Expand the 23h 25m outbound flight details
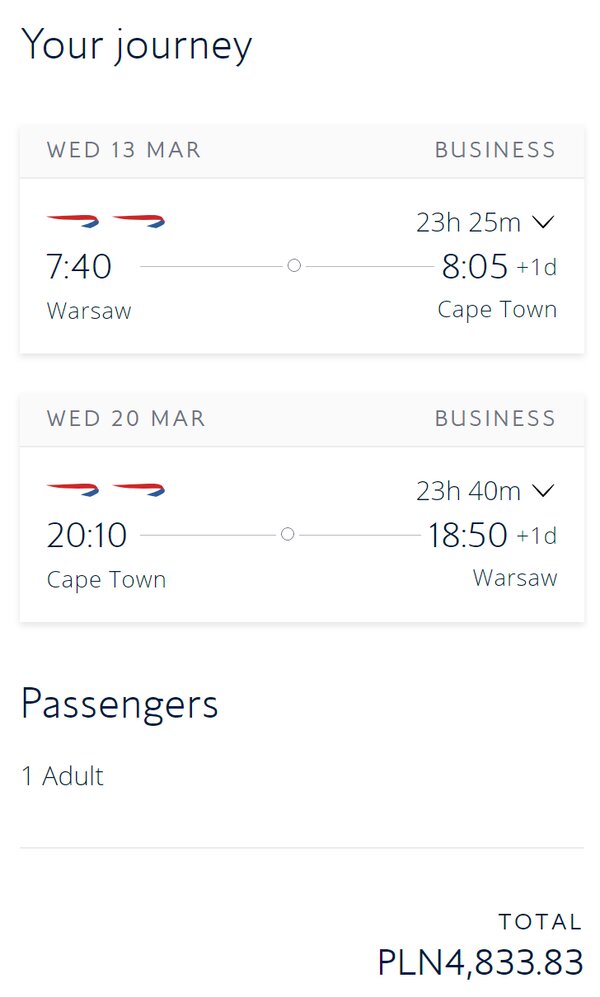 point(543,223)
